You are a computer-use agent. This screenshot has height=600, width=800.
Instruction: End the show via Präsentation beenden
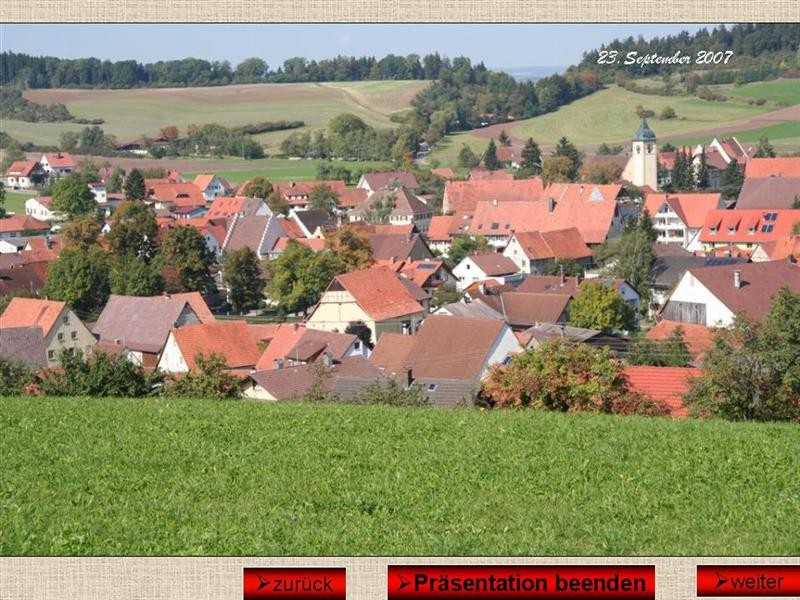[521, 582]
